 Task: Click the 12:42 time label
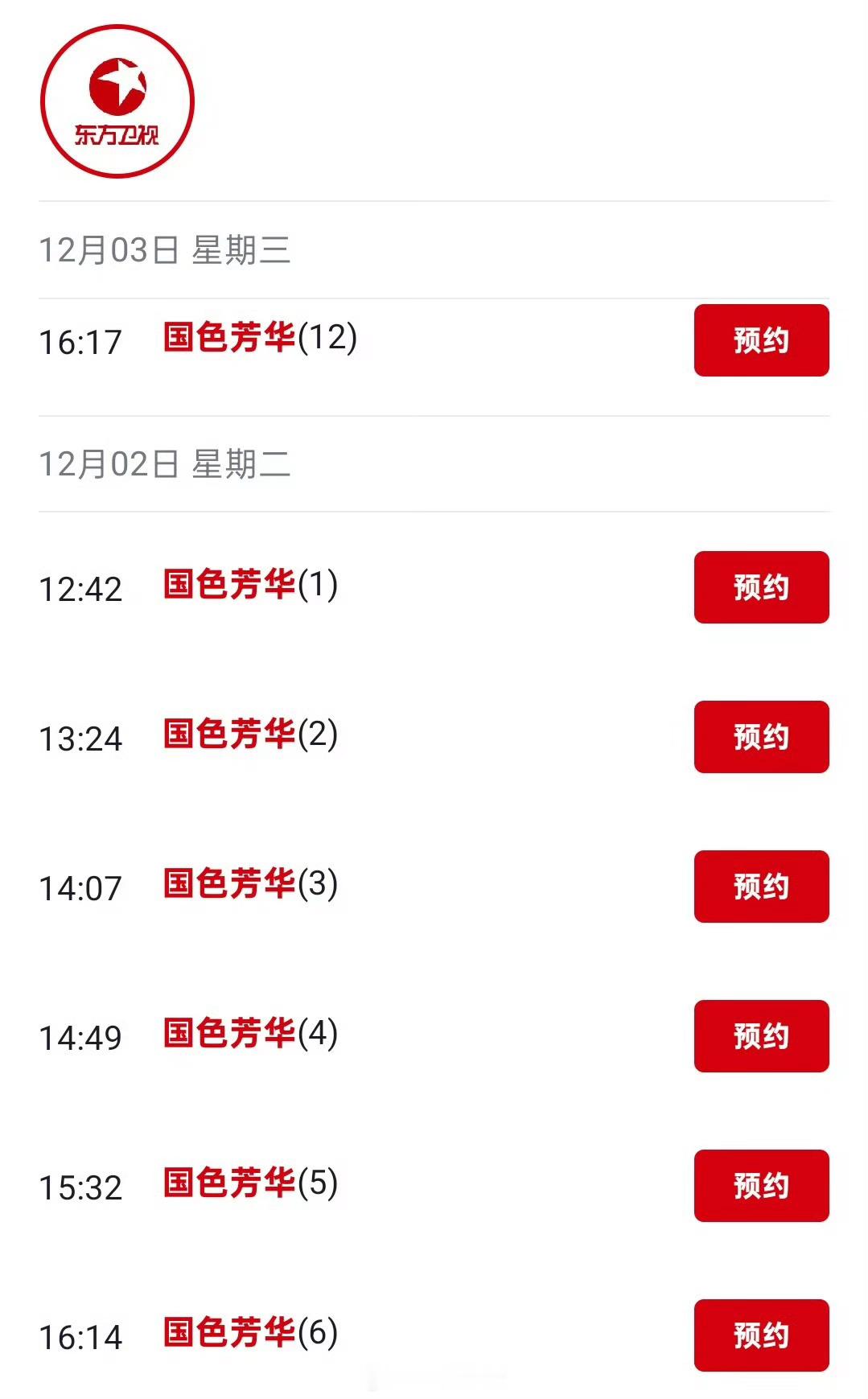click(x=80, y=588)
